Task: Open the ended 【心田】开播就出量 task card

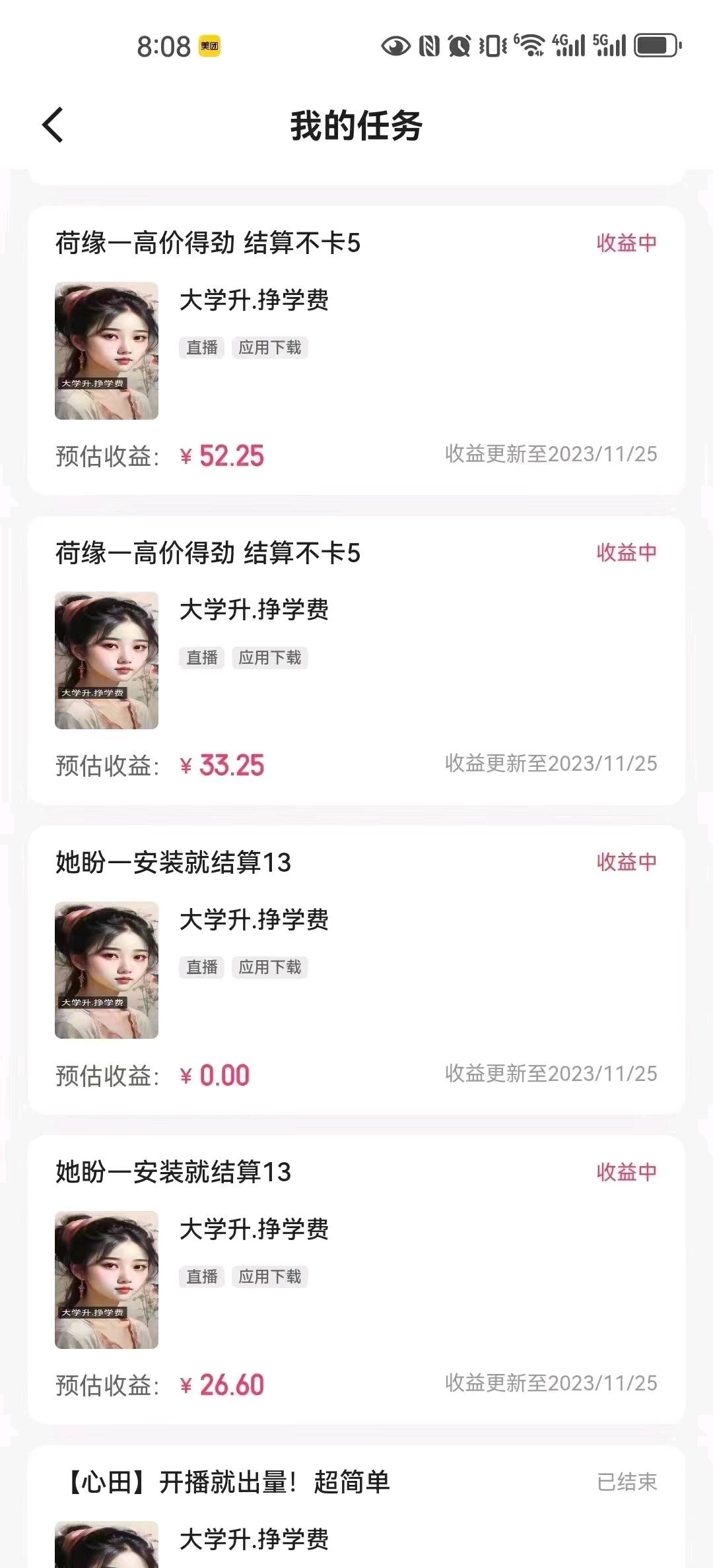Action: point(356,1510)
